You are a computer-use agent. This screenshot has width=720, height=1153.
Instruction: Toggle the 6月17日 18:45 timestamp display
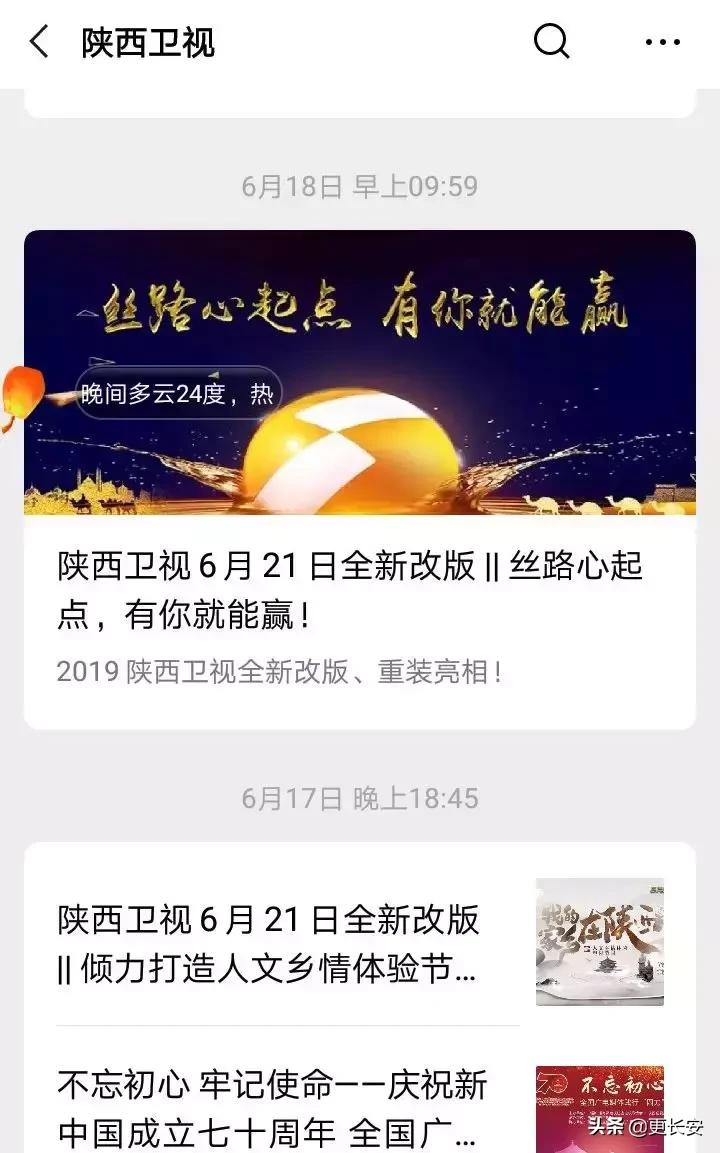(x=360, y=798)
